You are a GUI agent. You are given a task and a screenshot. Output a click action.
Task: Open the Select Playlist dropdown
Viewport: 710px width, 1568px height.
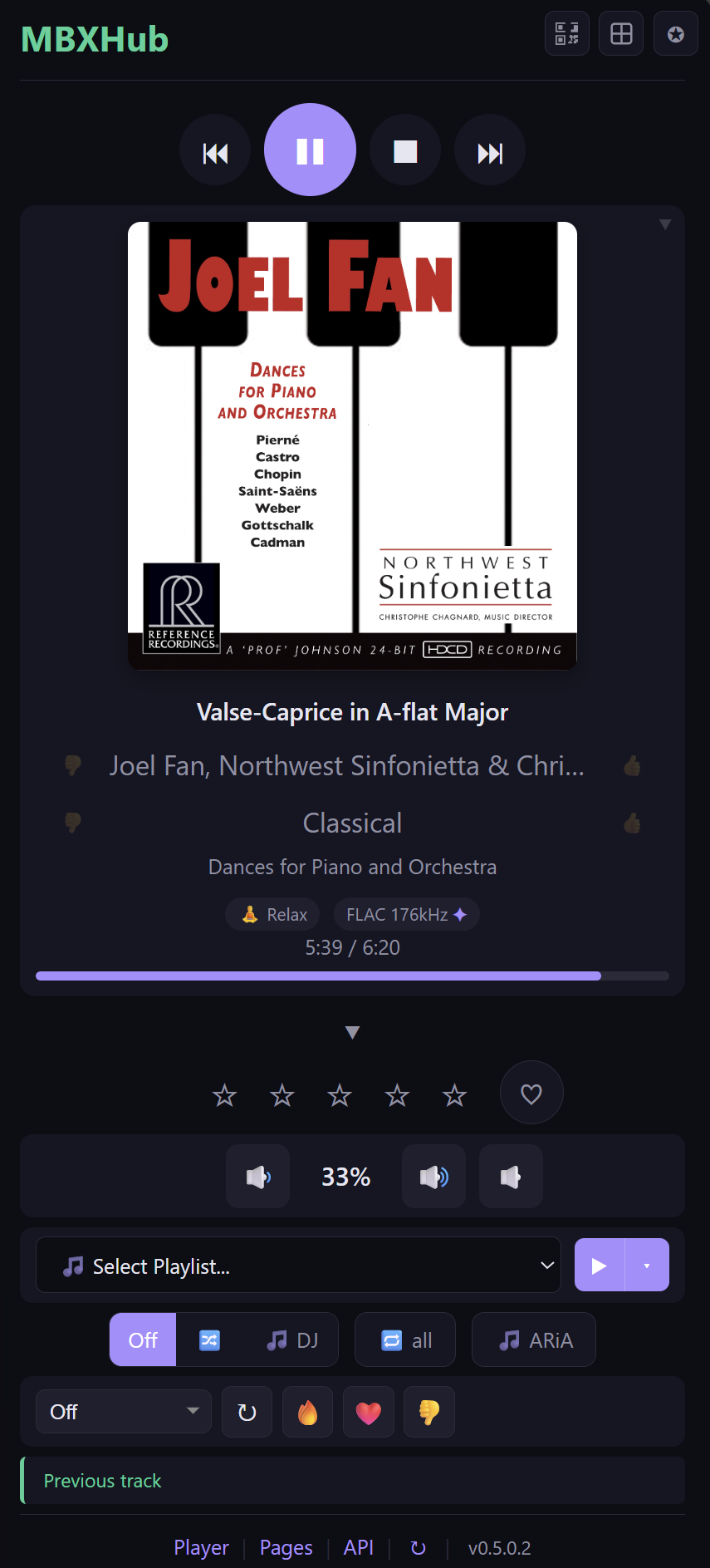299,1266
